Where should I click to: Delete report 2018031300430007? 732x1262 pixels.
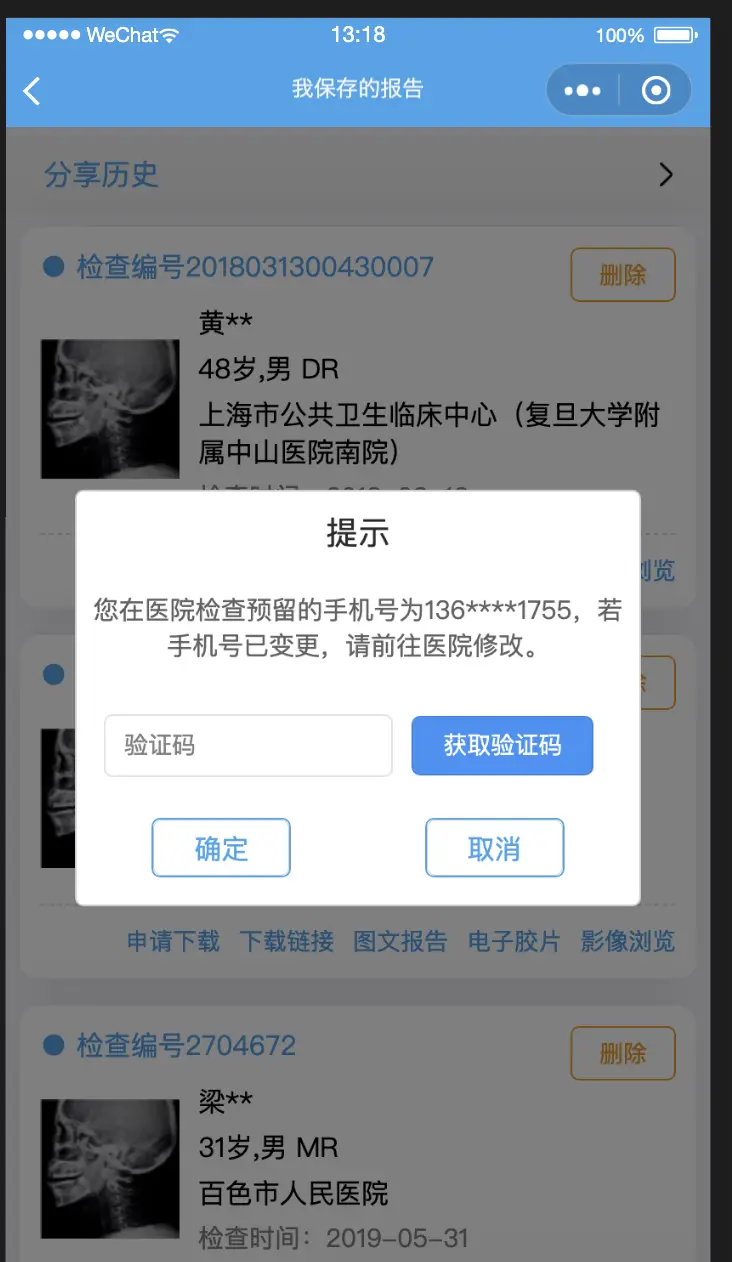622,275
